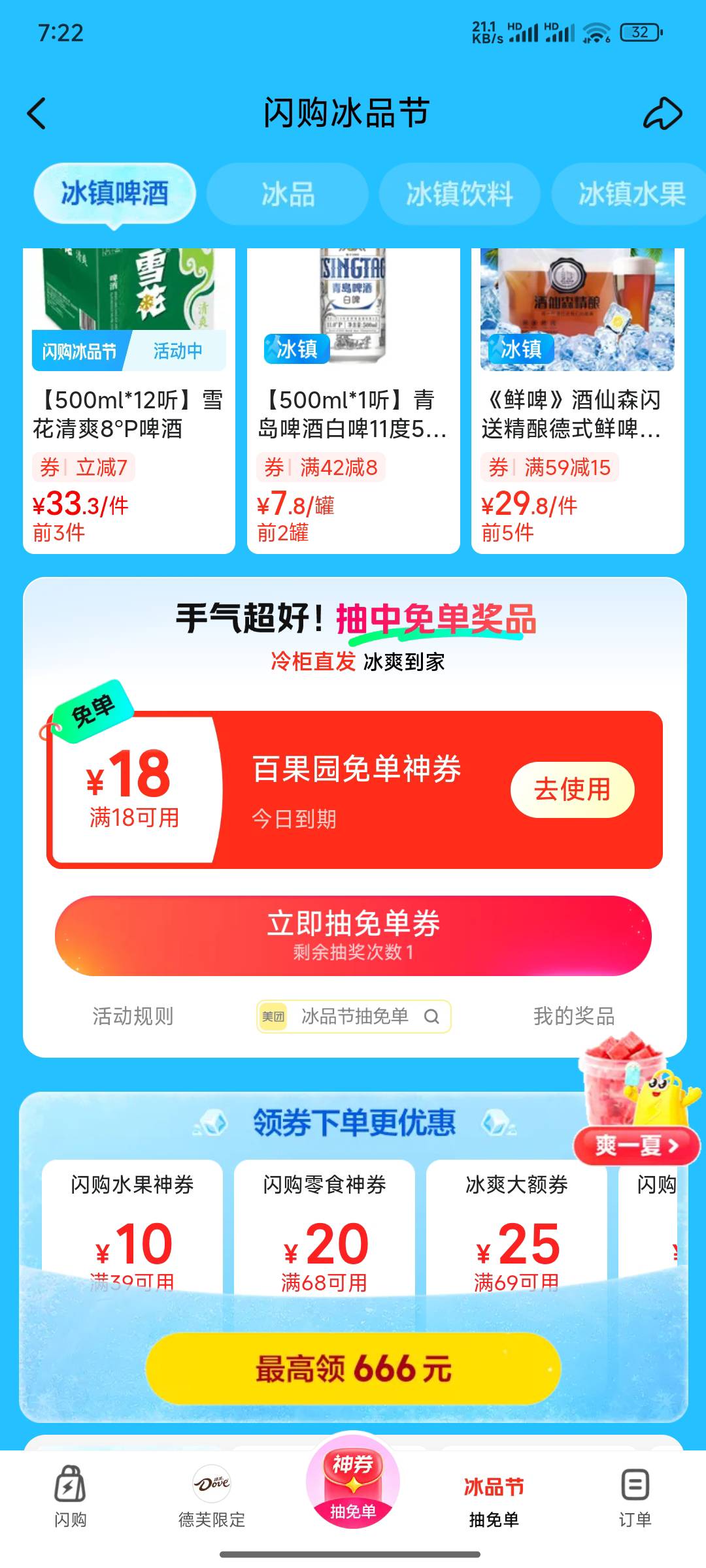View 我的奖品
The width and height of the screenshot is (706, 1568).
[x=574, y=1016]
